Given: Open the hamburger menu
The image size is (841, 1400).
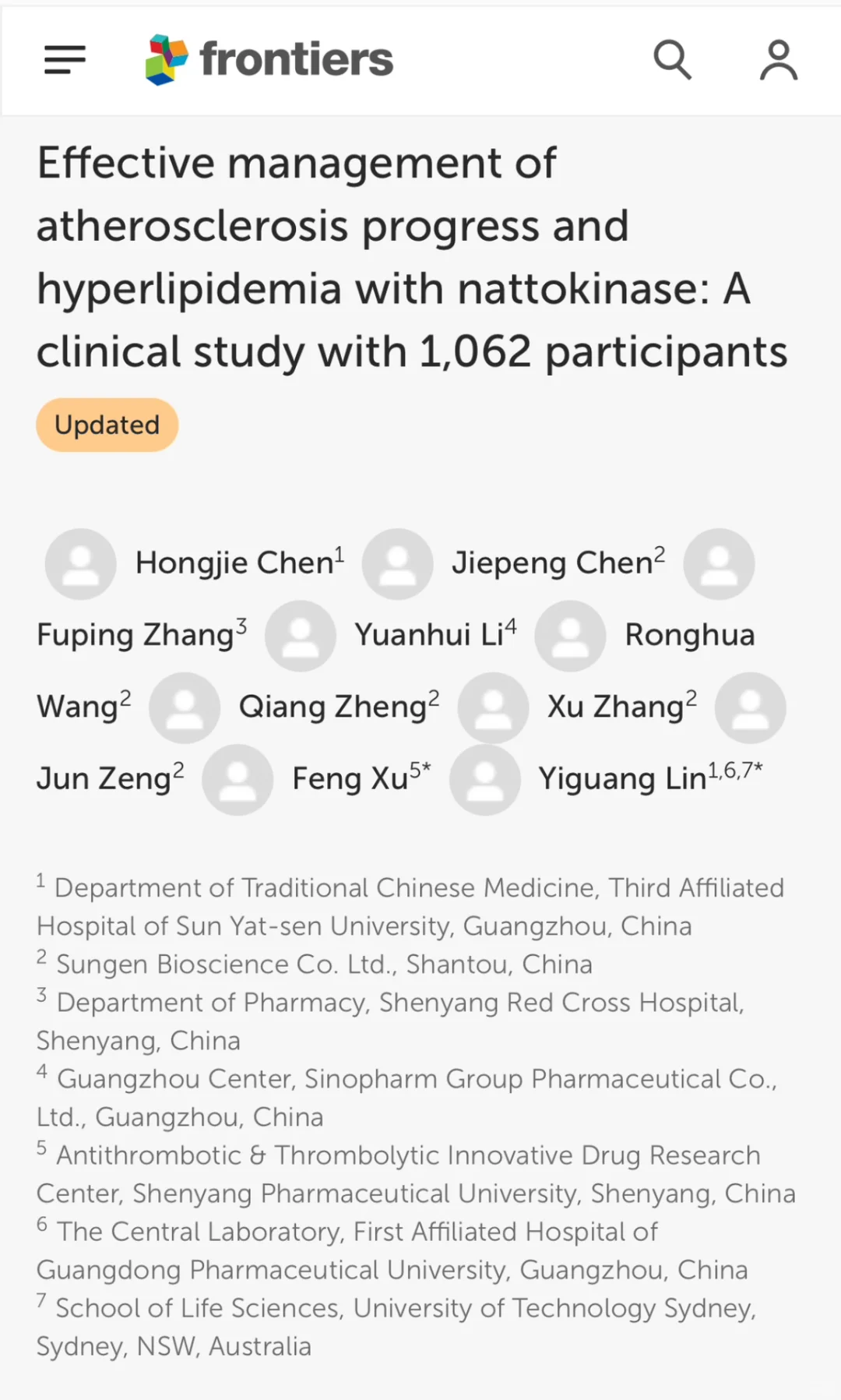Looking at the screenshot, I should click(x=65, y=60).
